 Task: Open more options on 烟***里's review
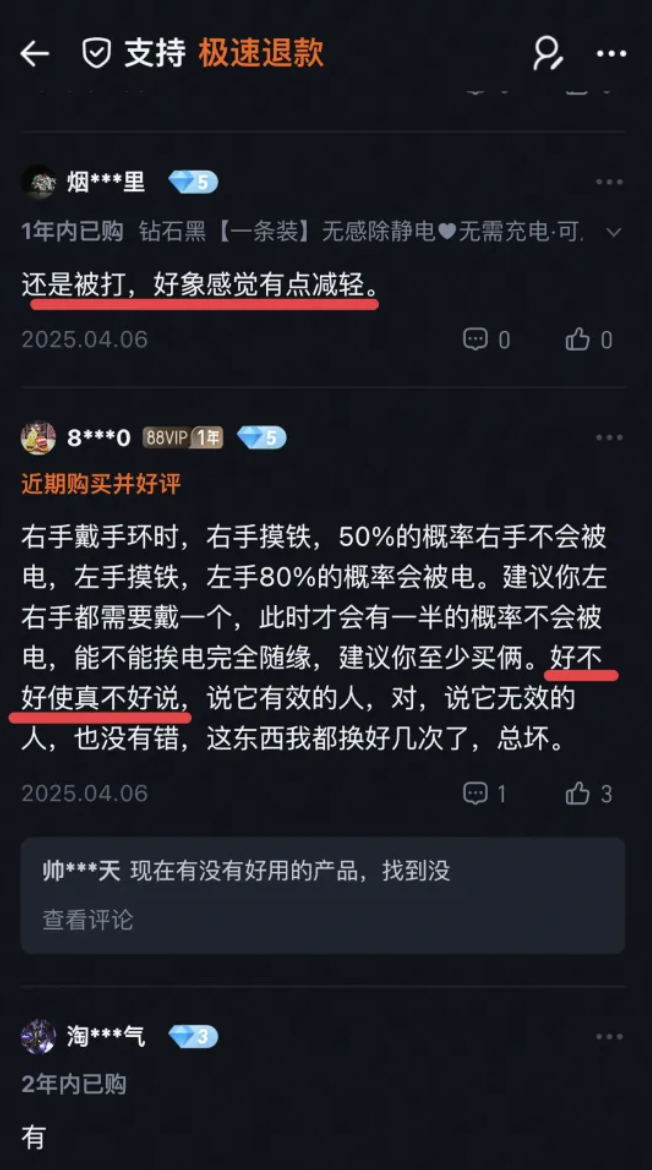[609, 182]
